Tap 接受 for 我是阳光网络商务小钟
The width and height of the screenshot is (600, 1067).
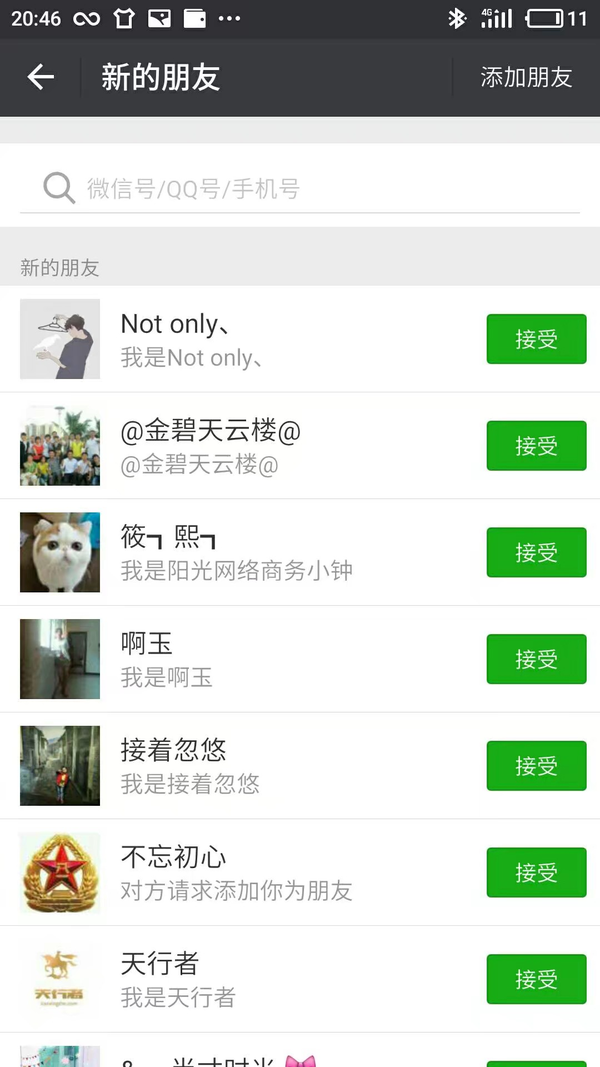click(x=536, y=553)
